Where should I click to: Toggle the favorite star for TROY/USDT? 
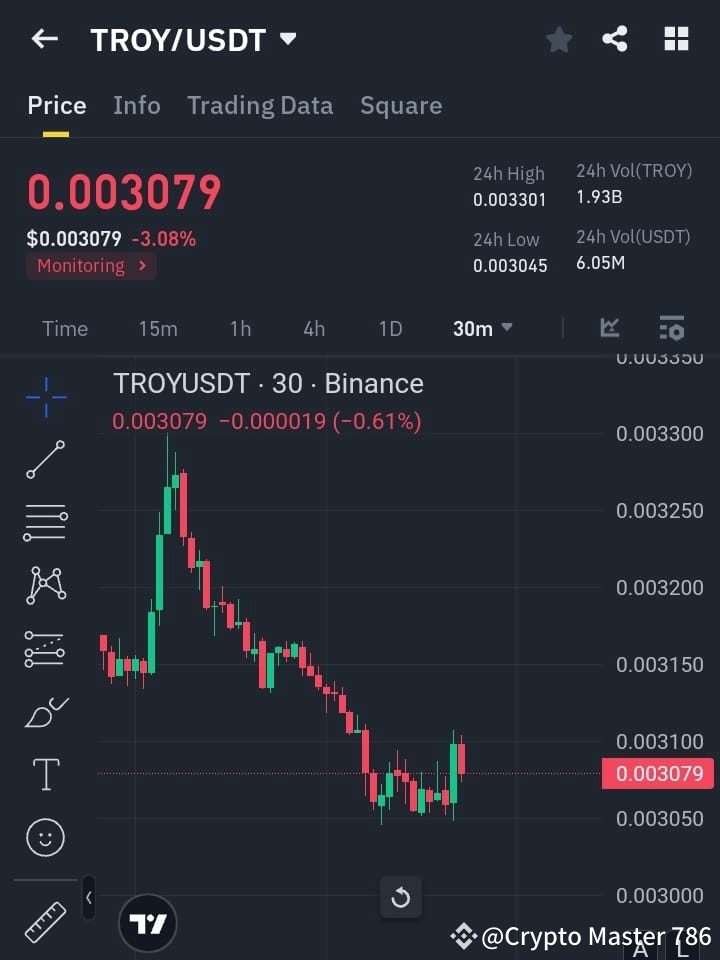(558, 39)
